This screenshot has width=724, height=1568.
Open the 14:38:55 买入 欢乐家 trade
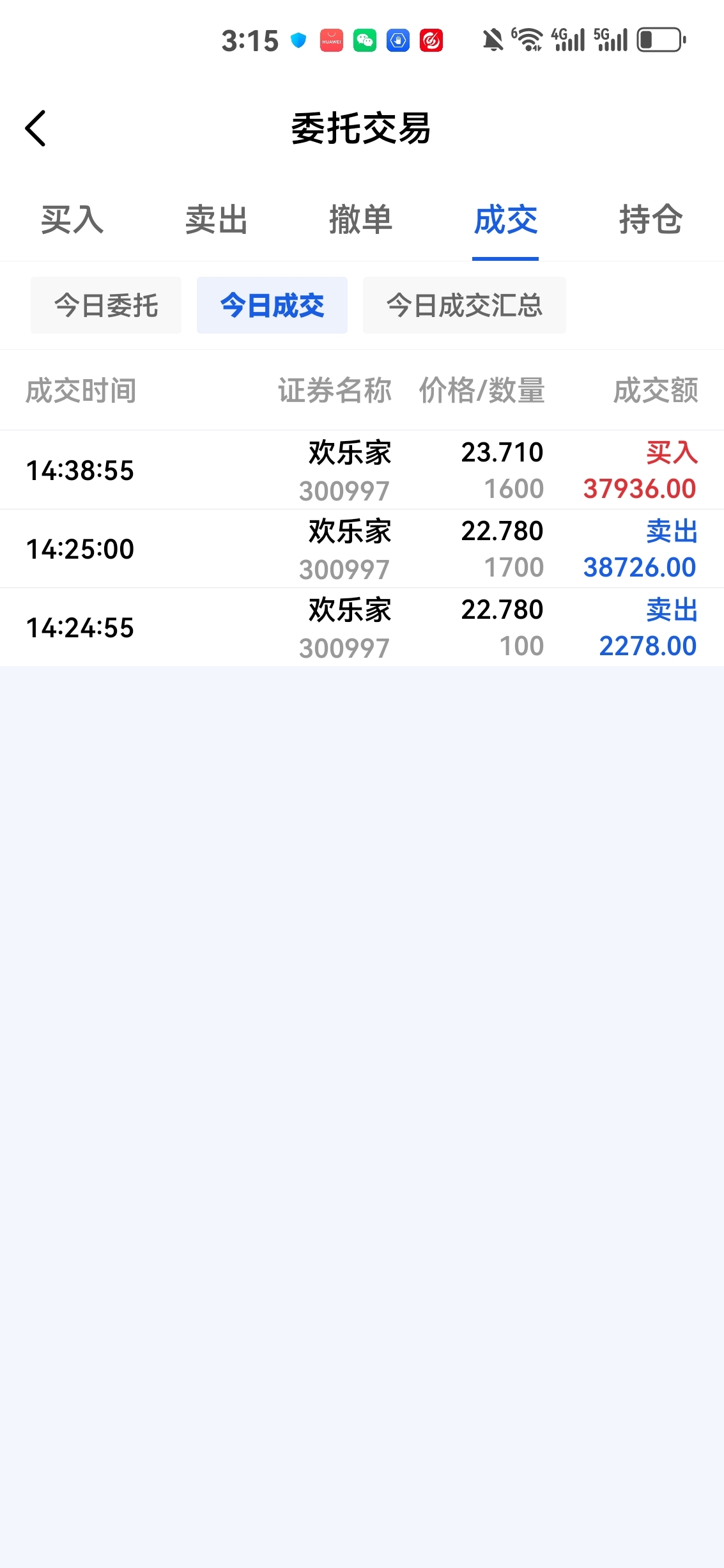(362, 470)
